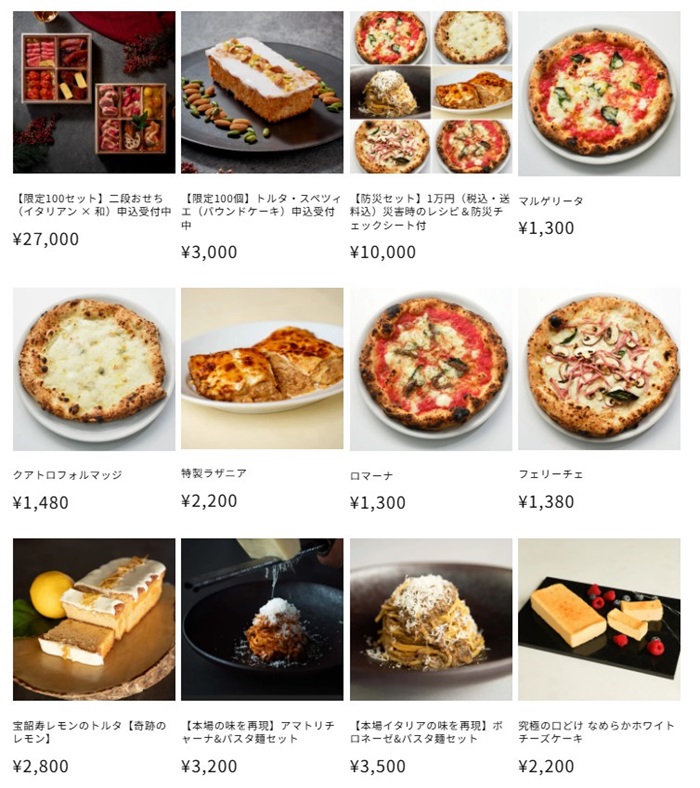View the トルタ・スペツィエ pound cake item

262,93
